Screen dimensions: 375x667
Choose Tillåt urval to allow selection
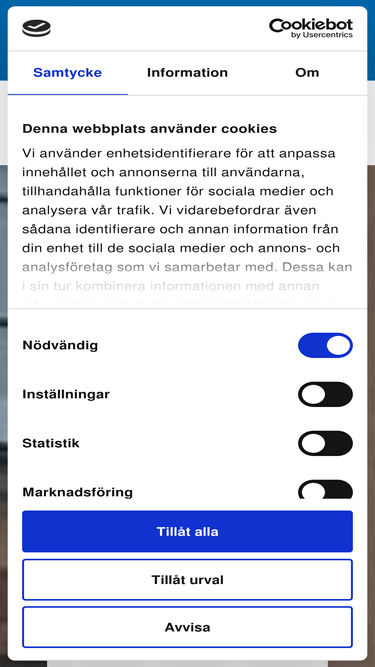188,580
